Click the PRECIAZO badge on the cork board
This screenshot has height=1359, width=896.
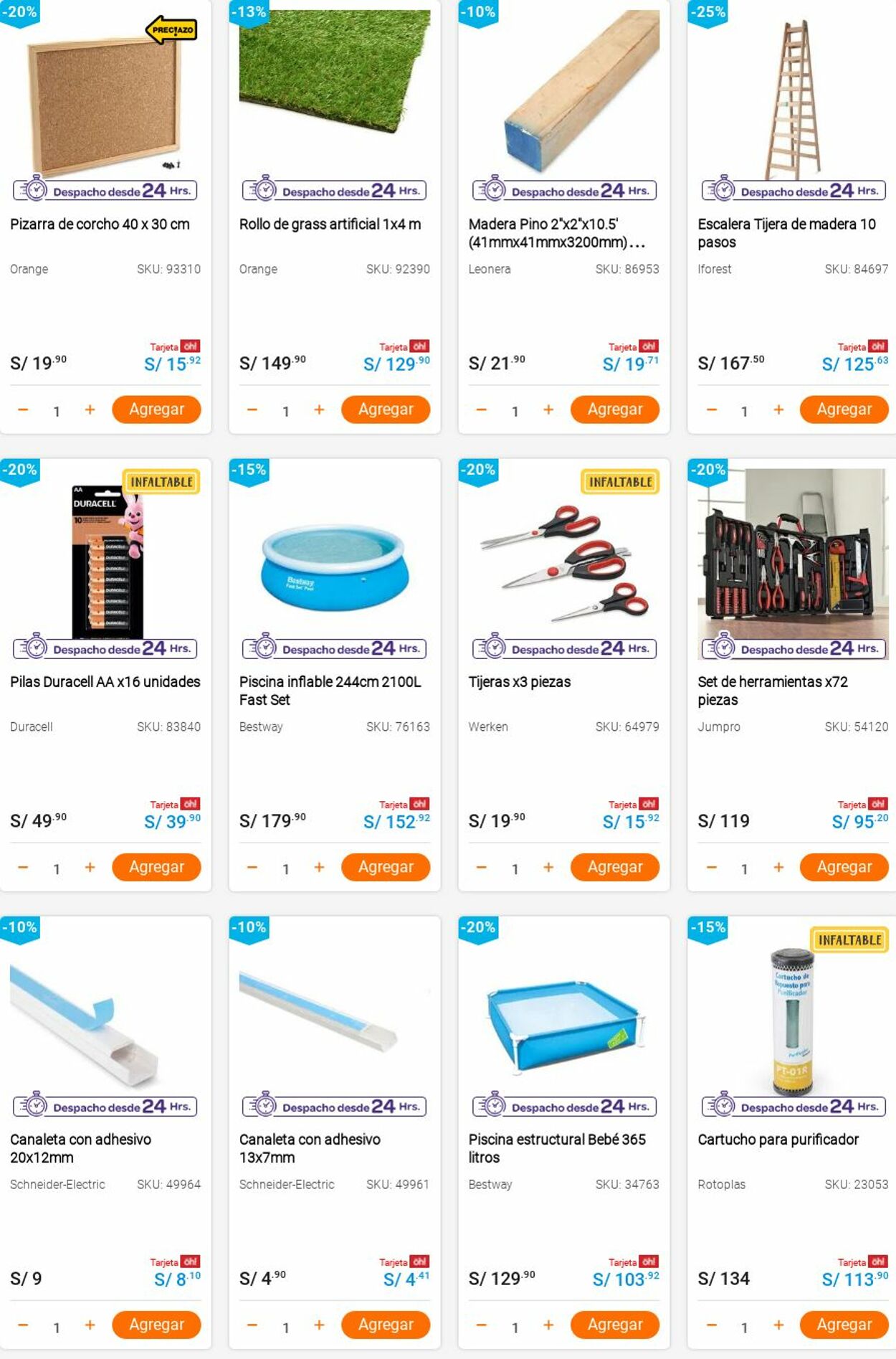click(x=173, y=29)
